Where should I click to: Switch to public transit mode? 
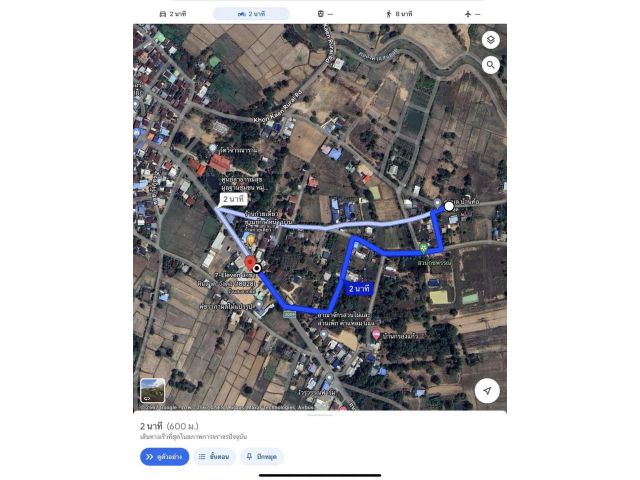[x=326, y=14]
